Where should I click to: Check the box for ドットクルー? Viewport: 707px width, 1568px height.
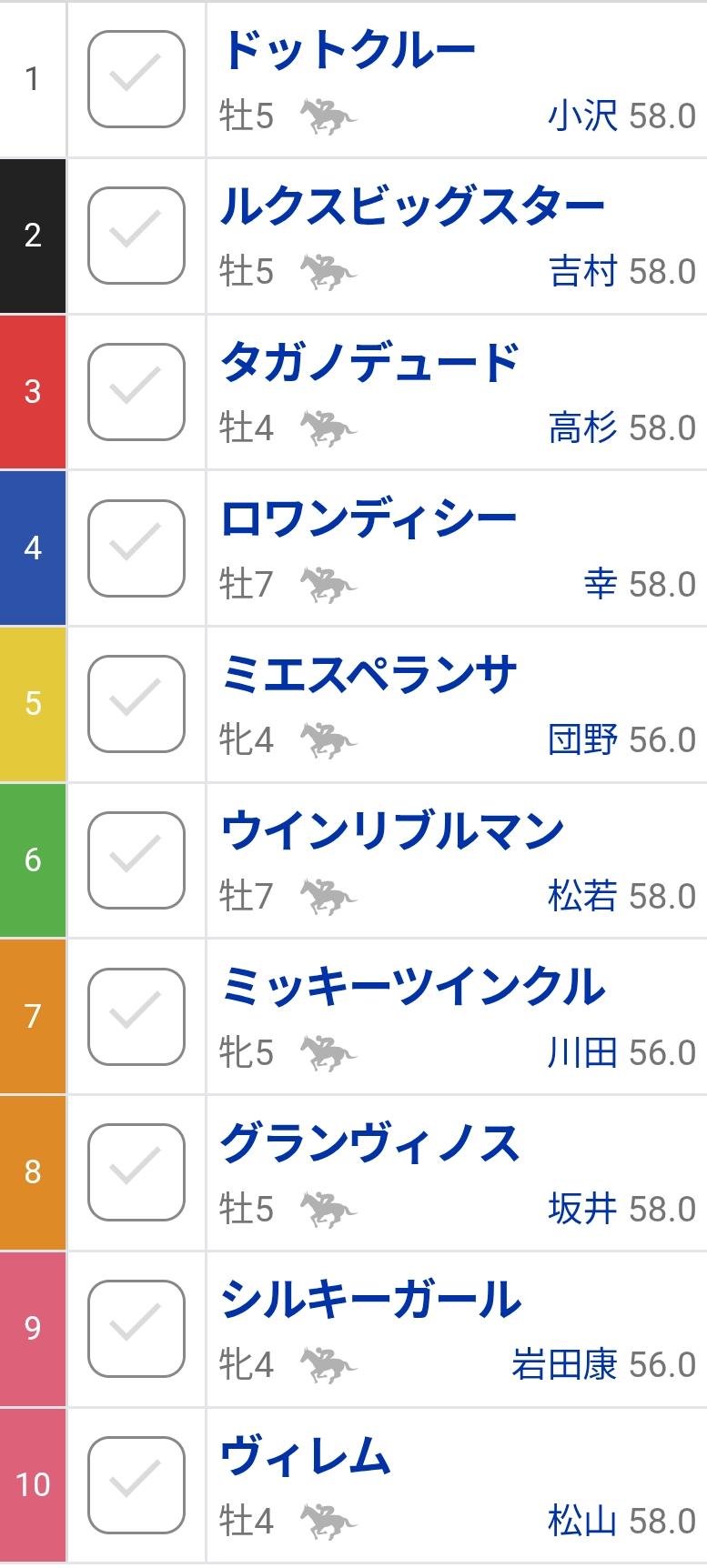(x=136, y=79)
